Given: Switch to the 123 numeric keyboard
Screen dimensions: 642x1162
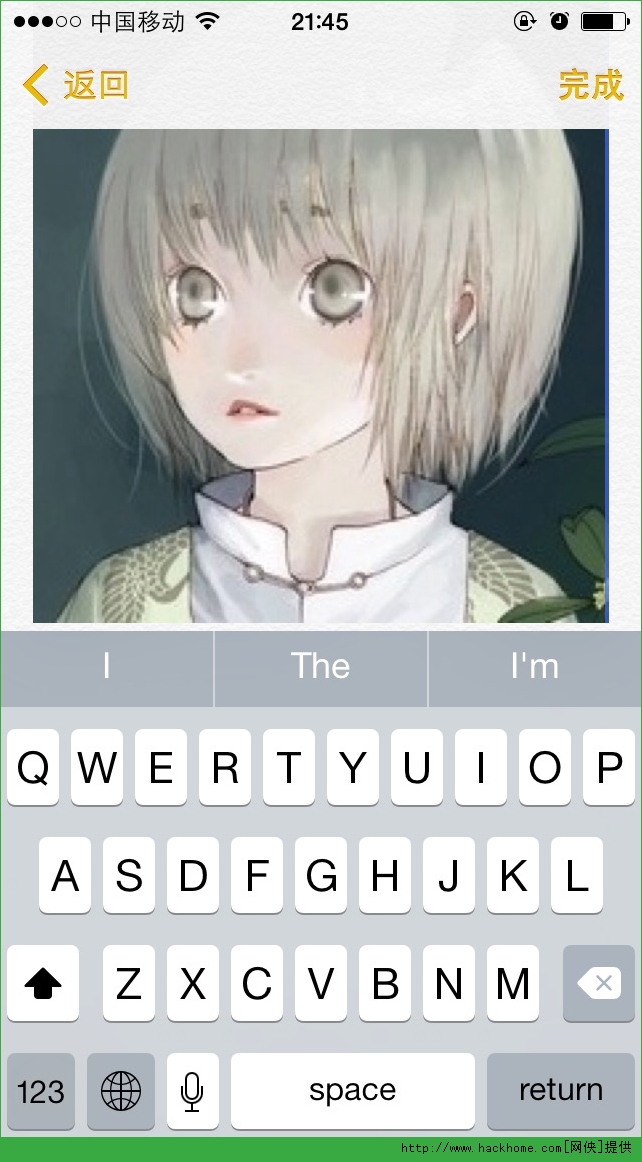Looking at the screenshot, I should coord(41,1090).
